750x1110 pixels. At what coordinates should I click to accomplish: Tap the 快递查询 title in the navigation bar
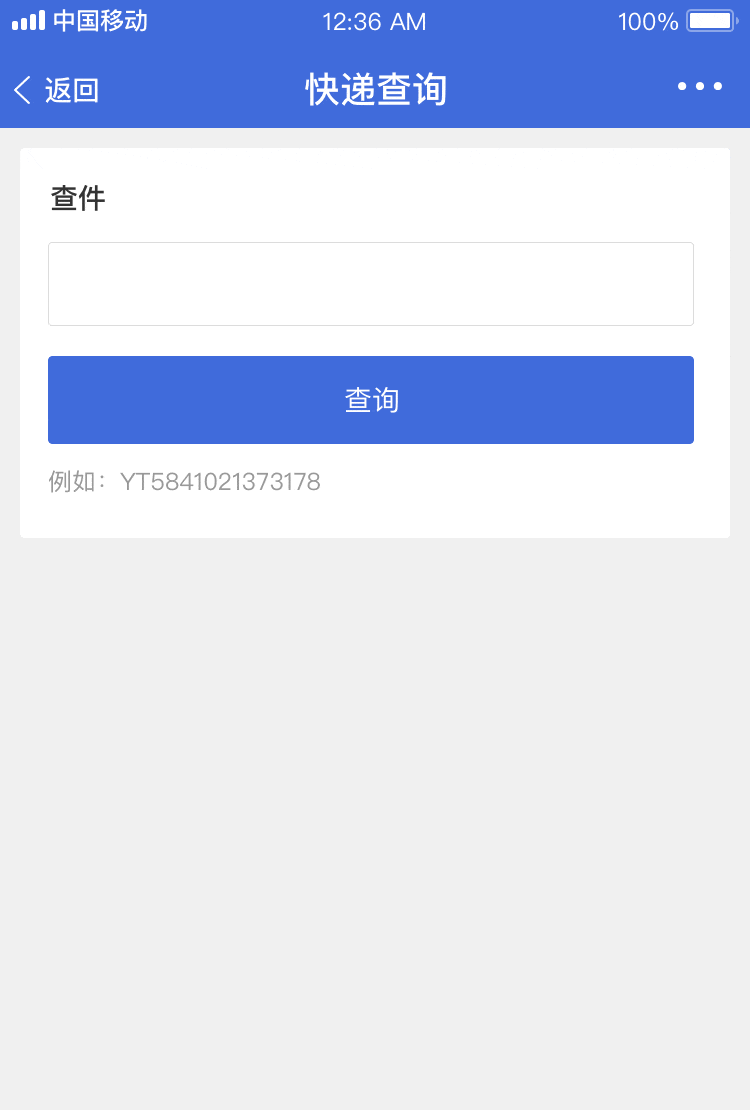pos(375,89)
